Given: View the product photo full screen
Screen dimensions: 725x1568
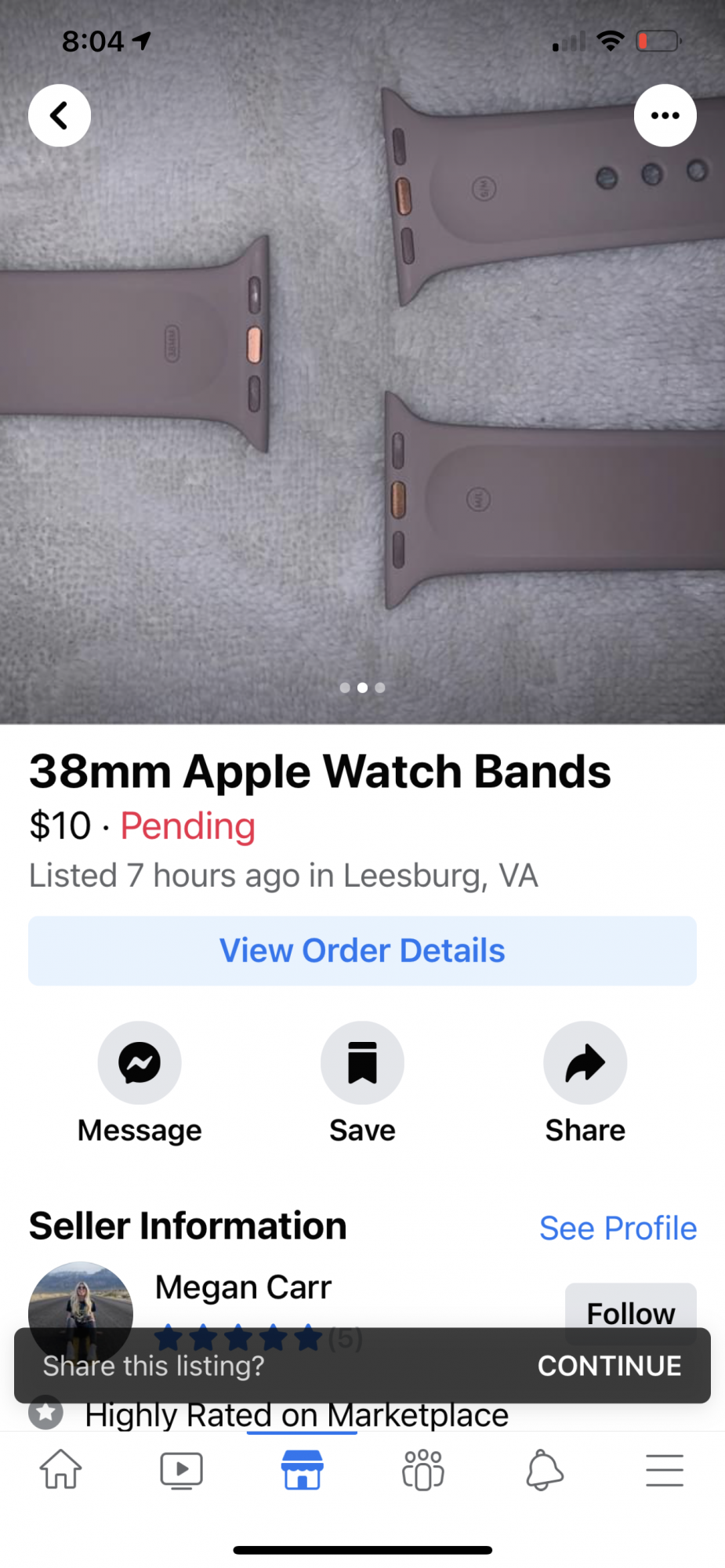Looking at the screenshot, I should point(362,392).
